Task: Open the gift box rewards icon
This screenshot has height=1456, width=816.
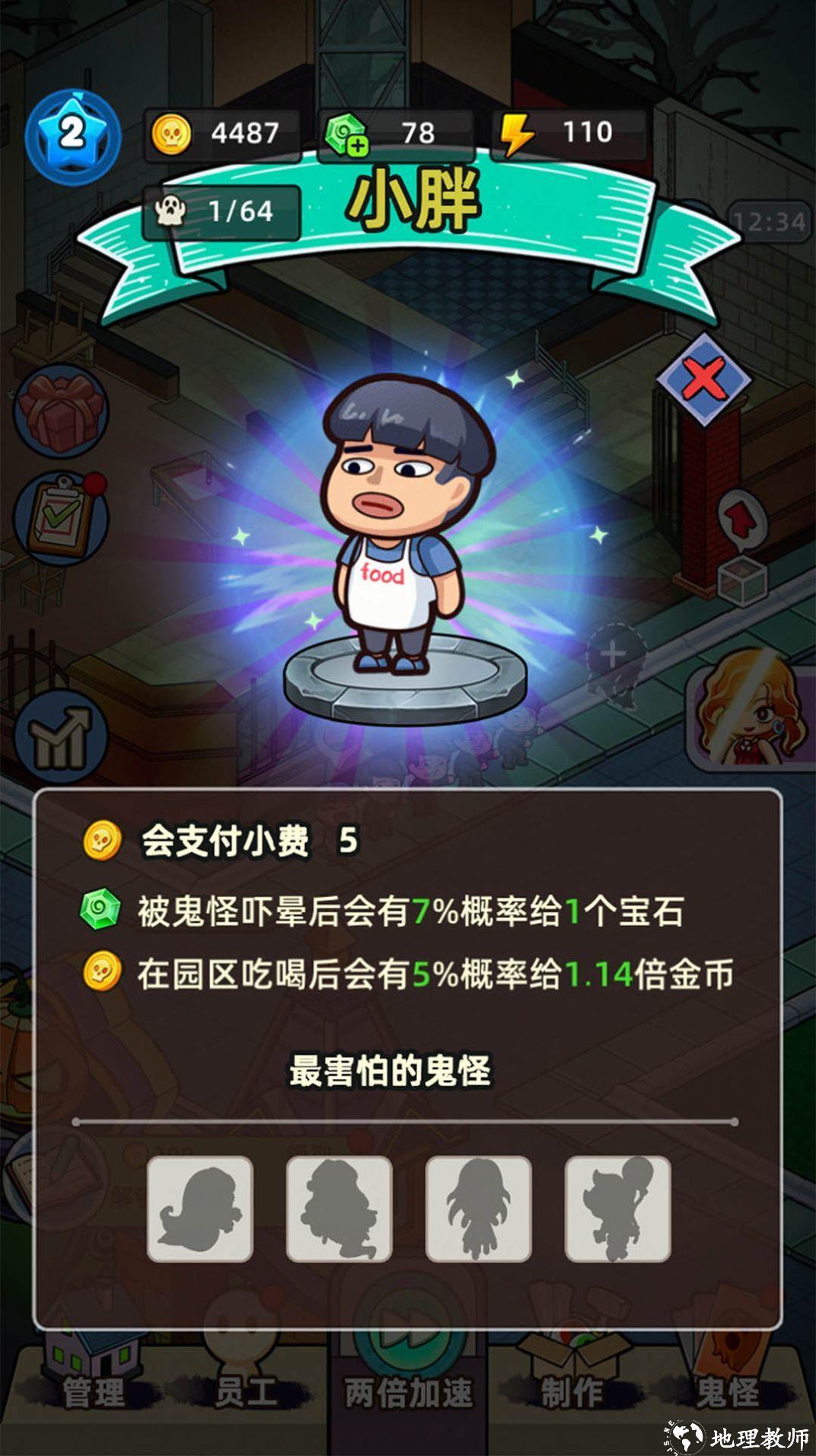Action: [61, 411]
